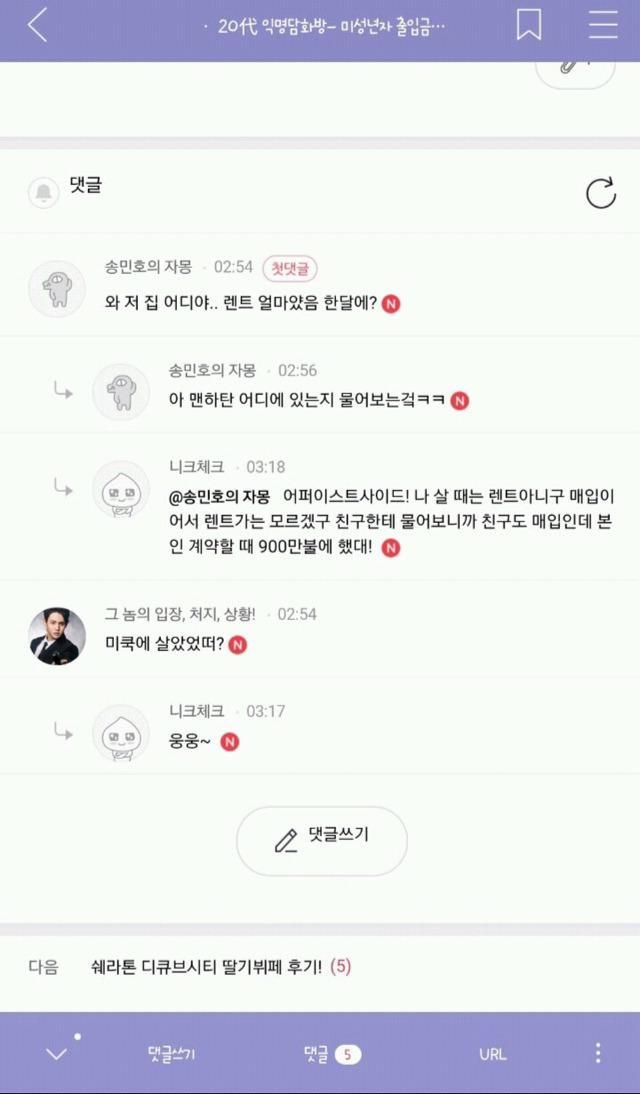Bookmark this post in the header
The height and width of the screenshot is (1094, 640).
(529, 25)
